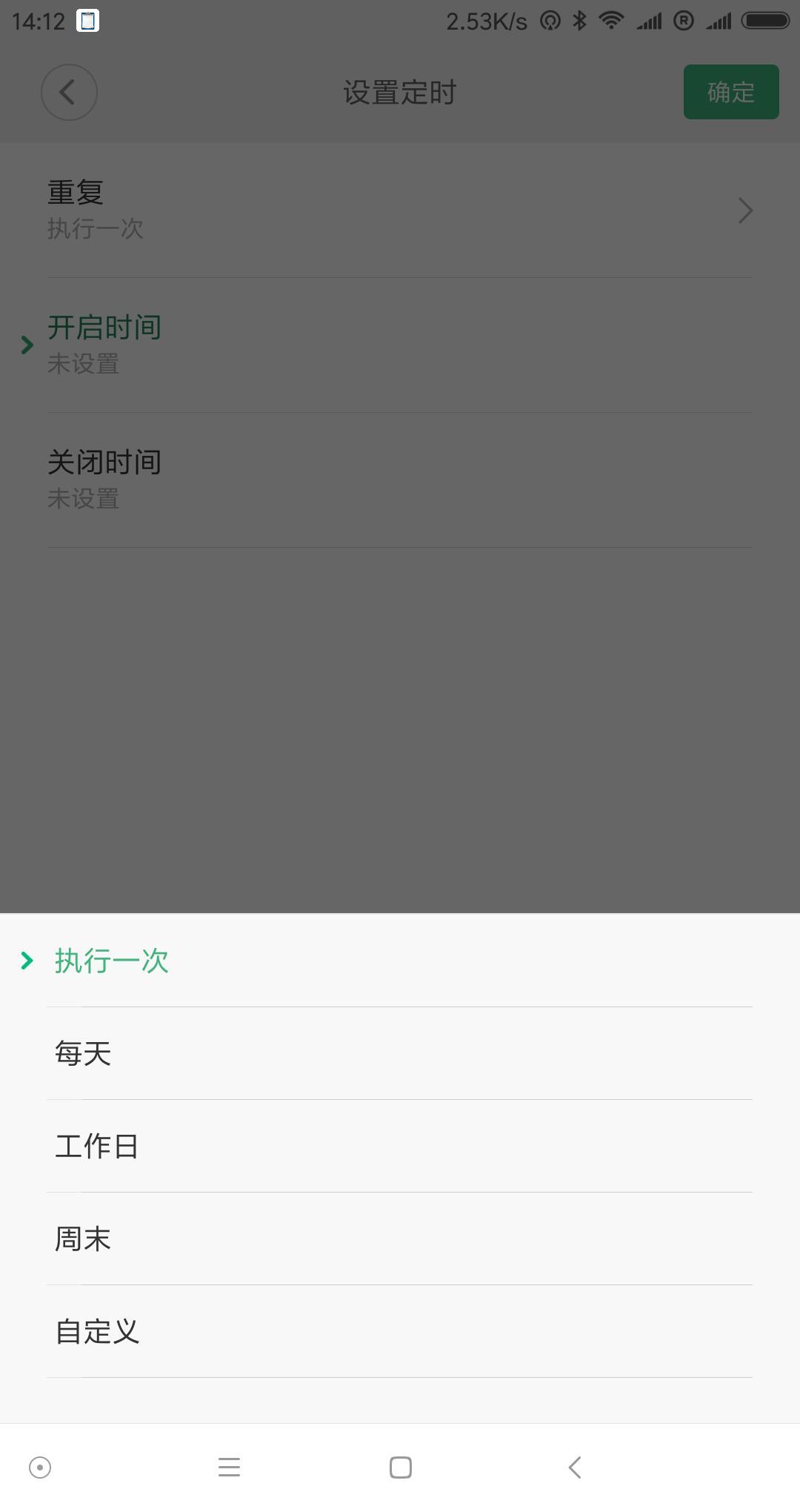Tap the back button in navigation bar

point(574,1468)
